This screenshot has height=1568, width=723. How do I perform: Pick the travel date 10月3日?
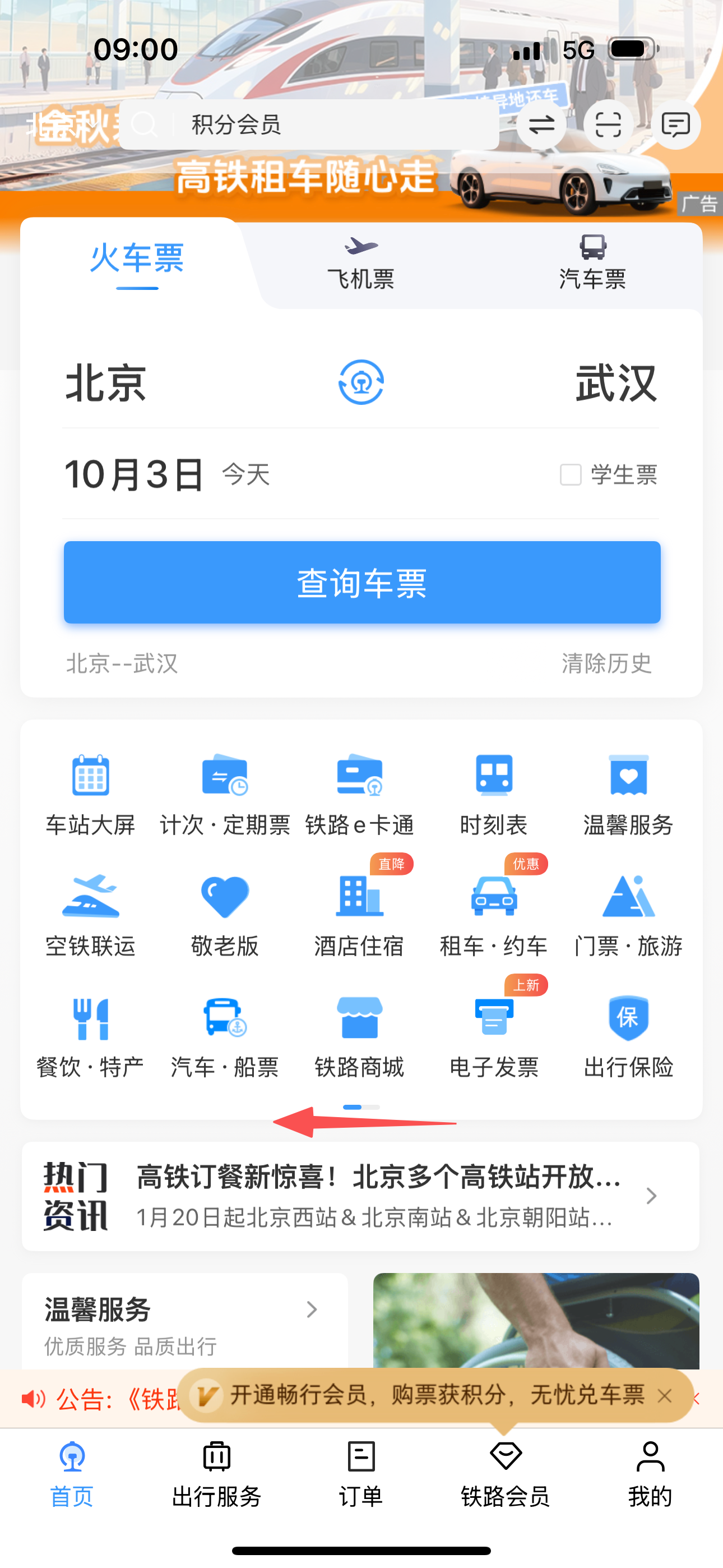135,475
